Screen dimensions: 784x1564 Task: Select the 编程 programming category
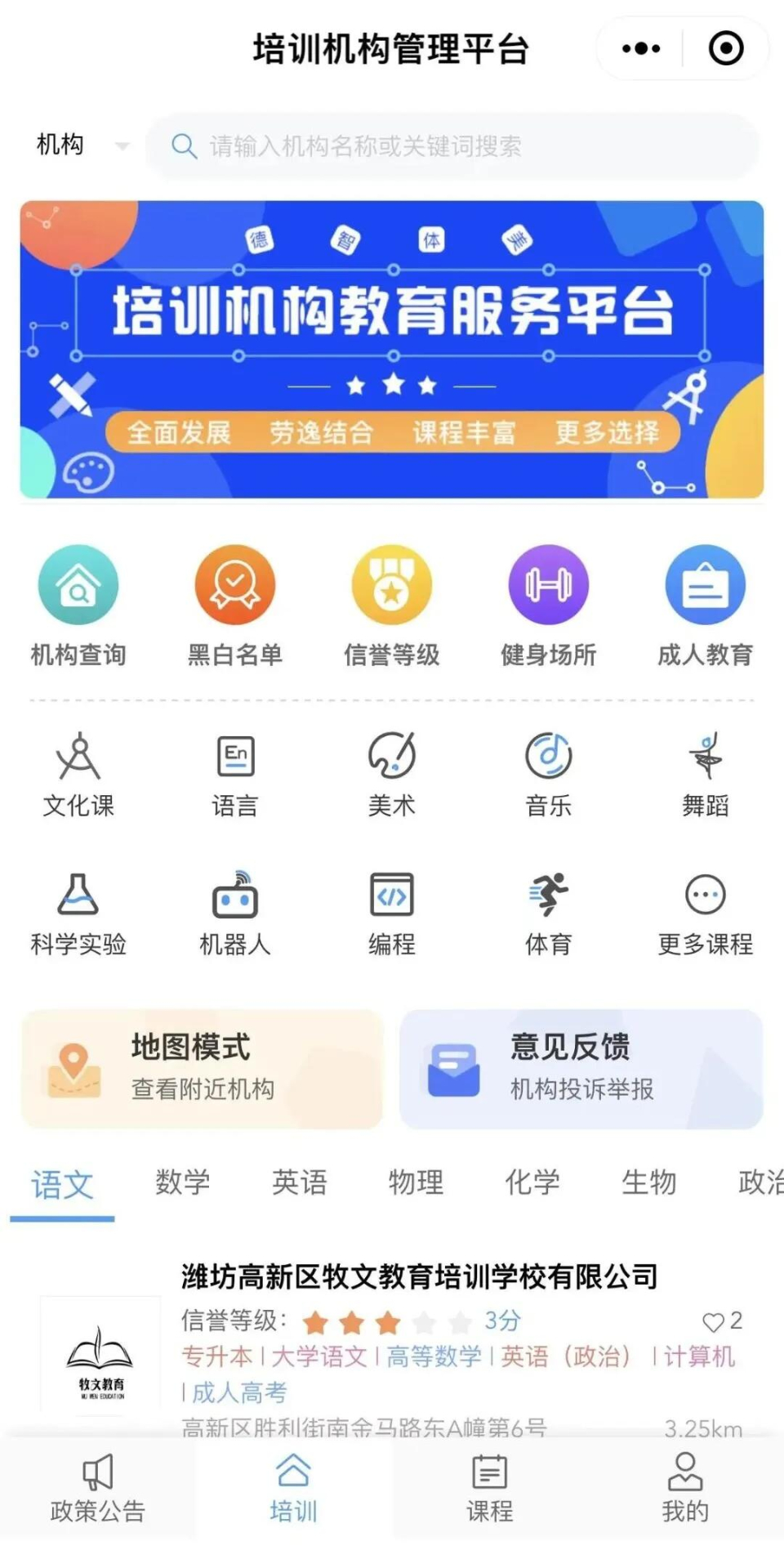pos(392,913)
